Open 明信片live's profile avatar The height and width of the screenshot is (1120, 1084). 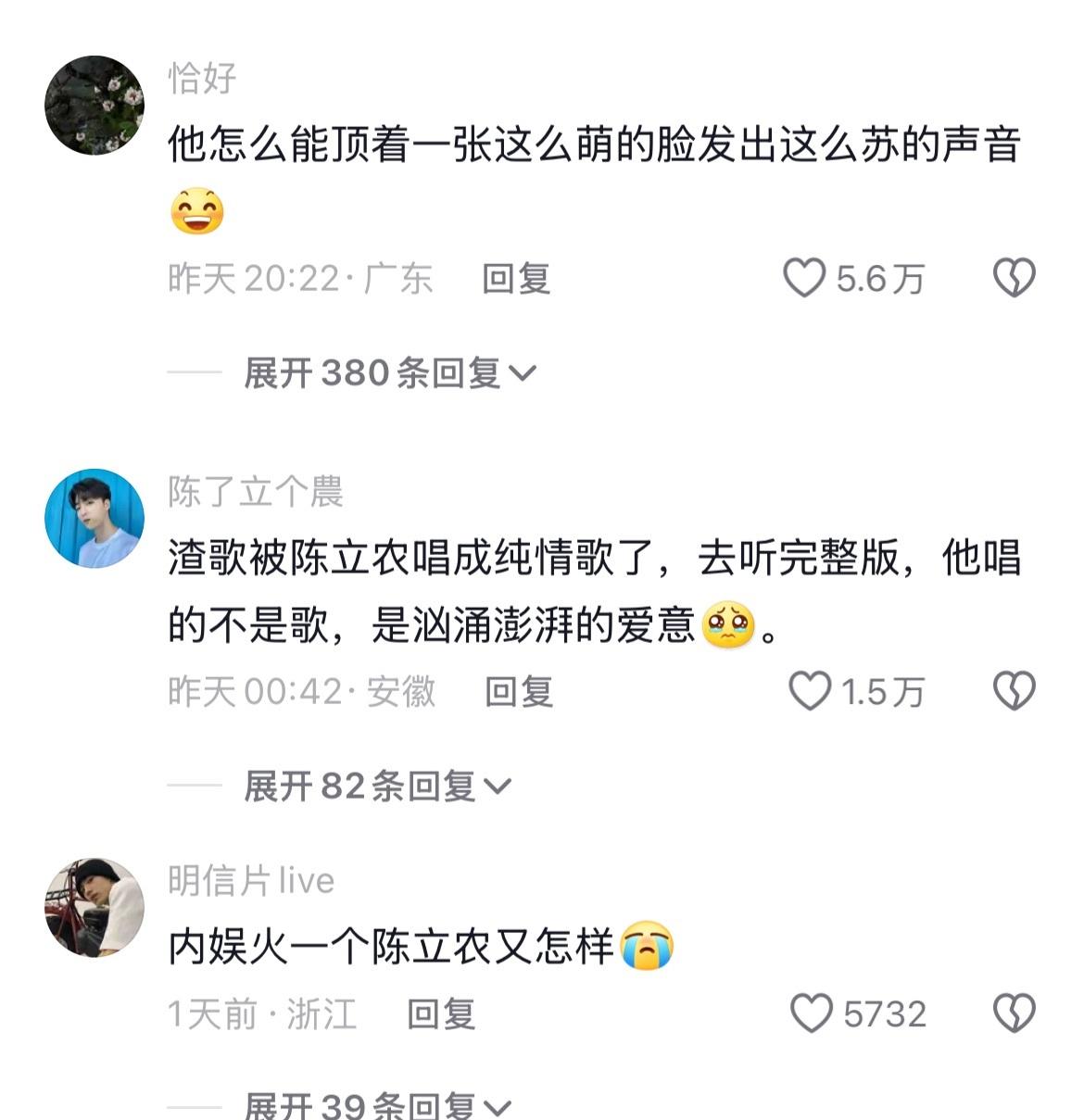(x=95, y=908)
